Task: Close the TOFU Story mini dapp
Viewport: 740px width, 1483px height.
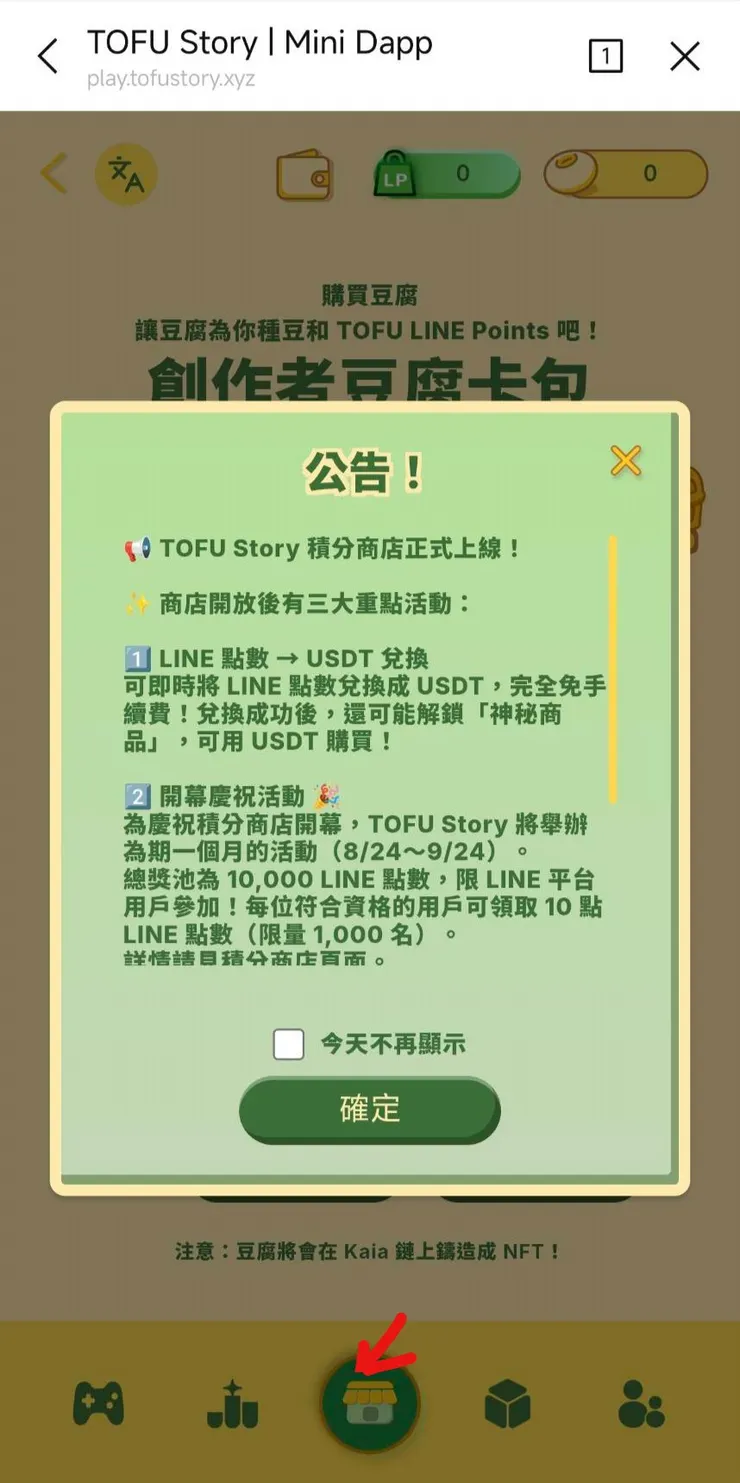Action: click(685, 56)
